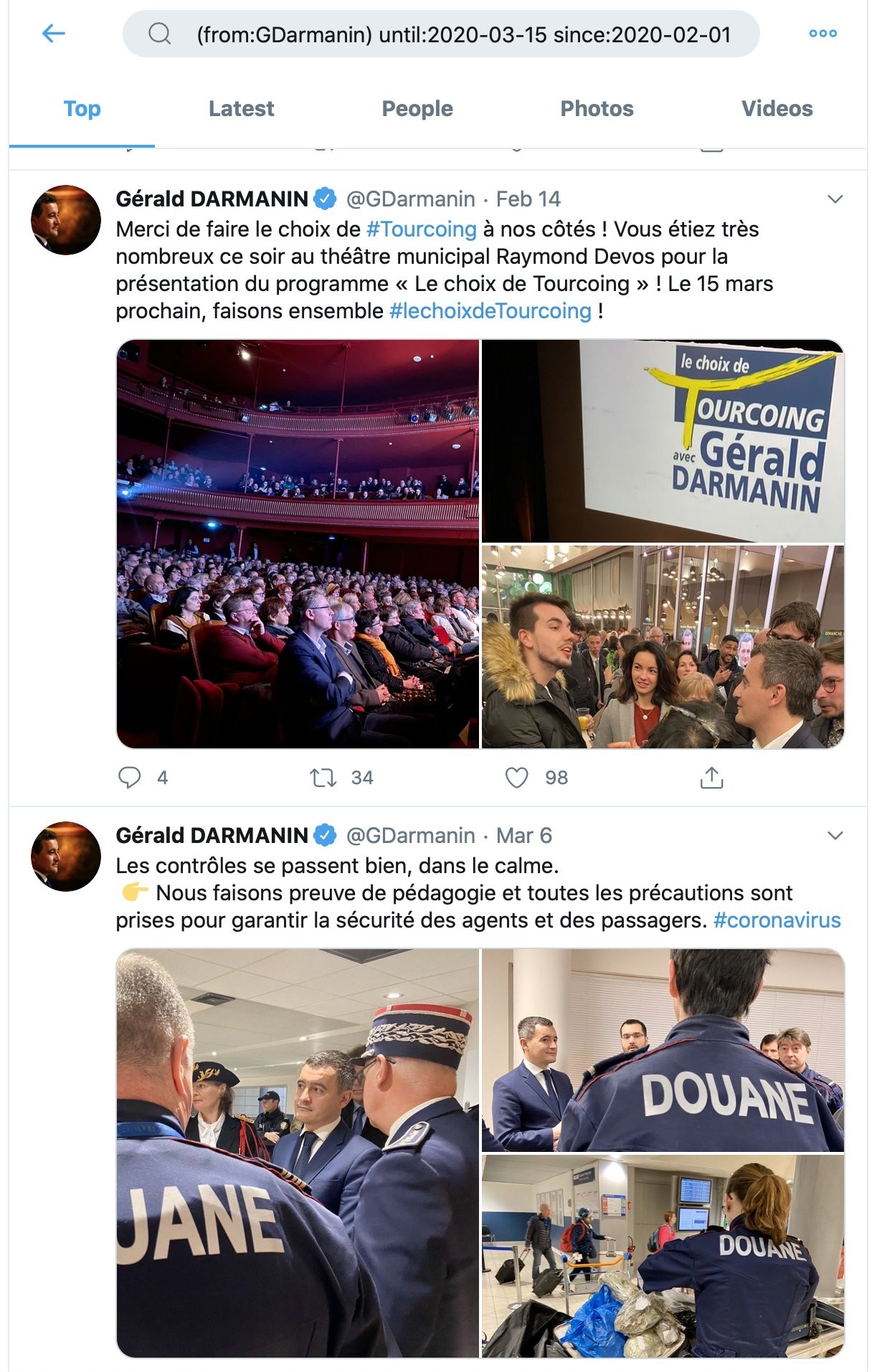View the large DOUANE jacket photo top right
Image resolution: width=882 pixels, height=1372 pixels.
click(663, 1050)
